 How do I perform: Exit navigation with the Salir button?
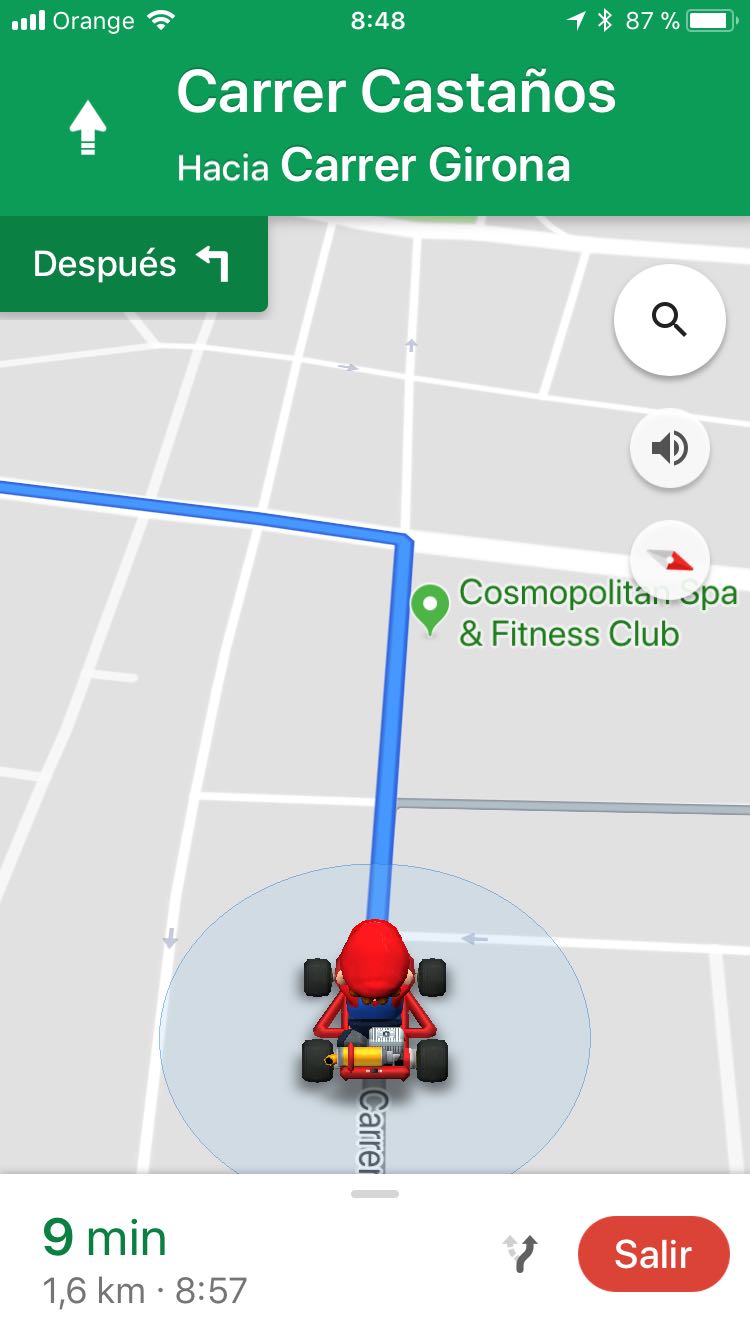(653, 1254)
